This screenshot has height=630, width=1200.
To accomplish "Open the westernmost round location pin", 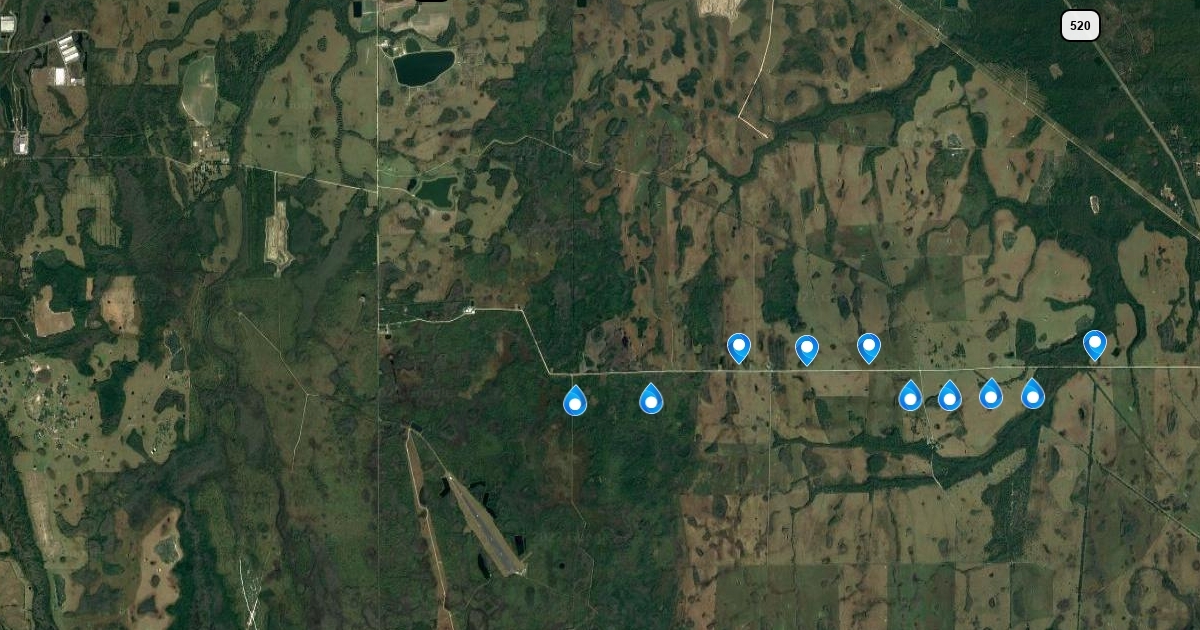I will 739,348.
